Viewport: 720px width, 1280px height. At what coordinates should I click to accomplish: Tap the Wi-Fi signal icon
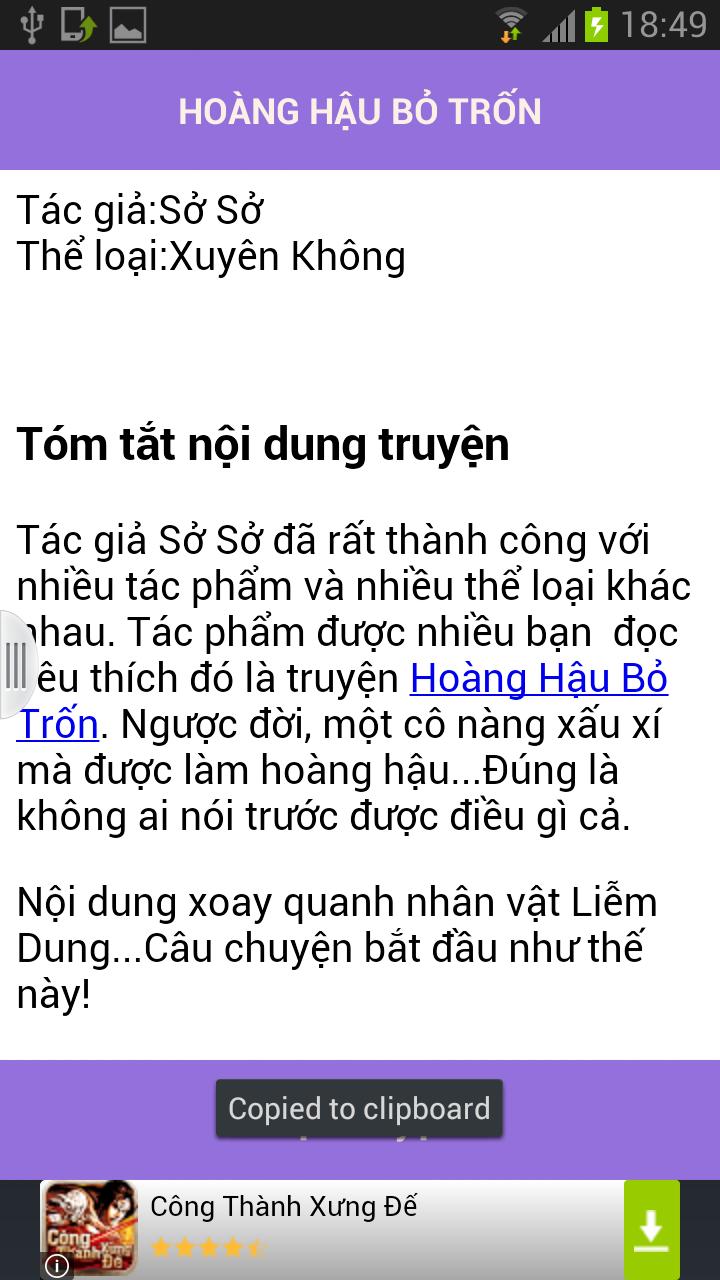(x=512, y=24)
